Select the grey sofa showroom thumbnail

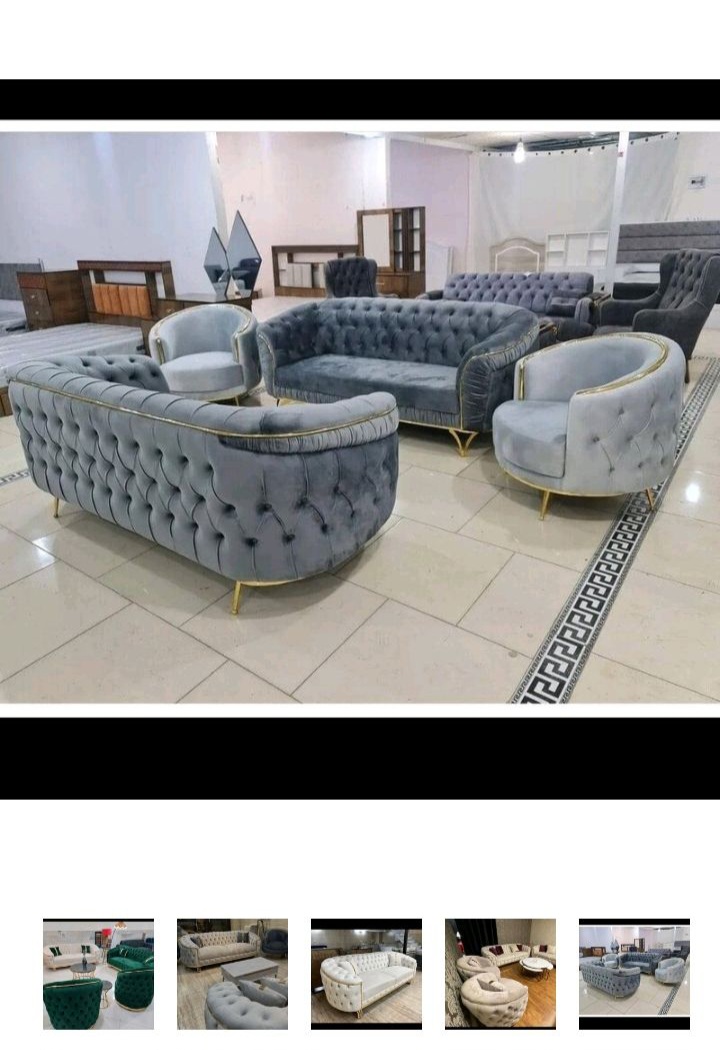[x=634, y=974]
